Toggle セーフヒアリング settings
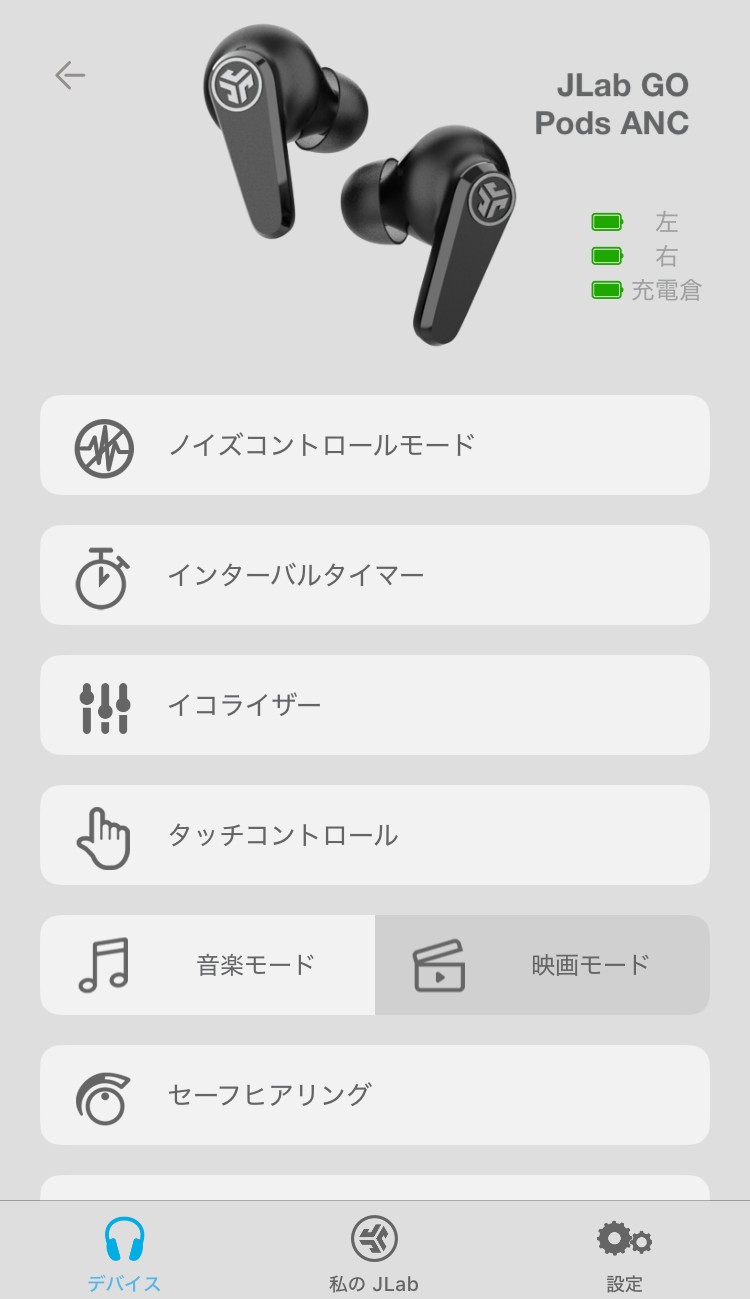Viewport: 750px width, 1299px height. coord(375,1094)
